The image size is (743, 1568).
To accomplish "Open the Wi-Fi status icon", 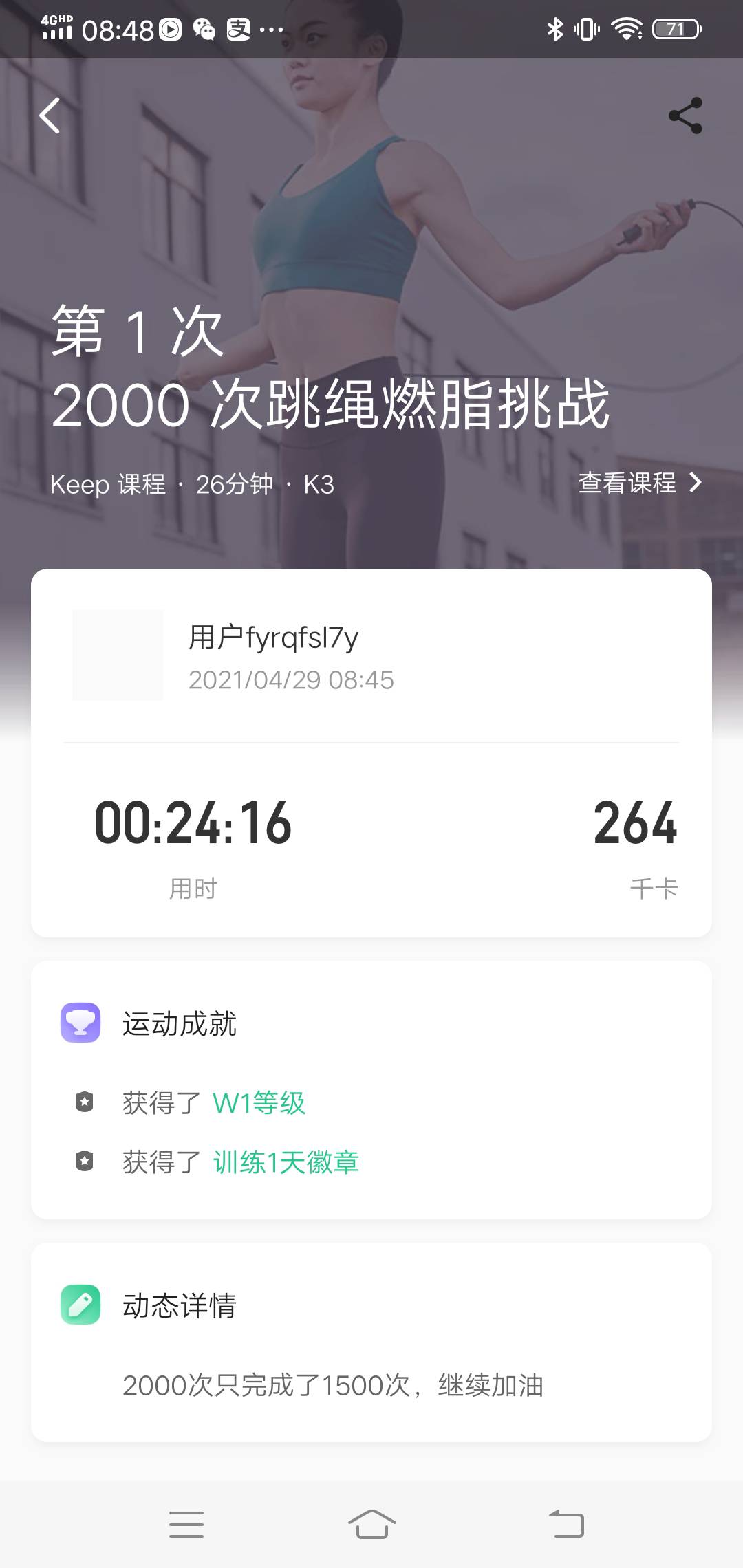I will click(627, 29).
